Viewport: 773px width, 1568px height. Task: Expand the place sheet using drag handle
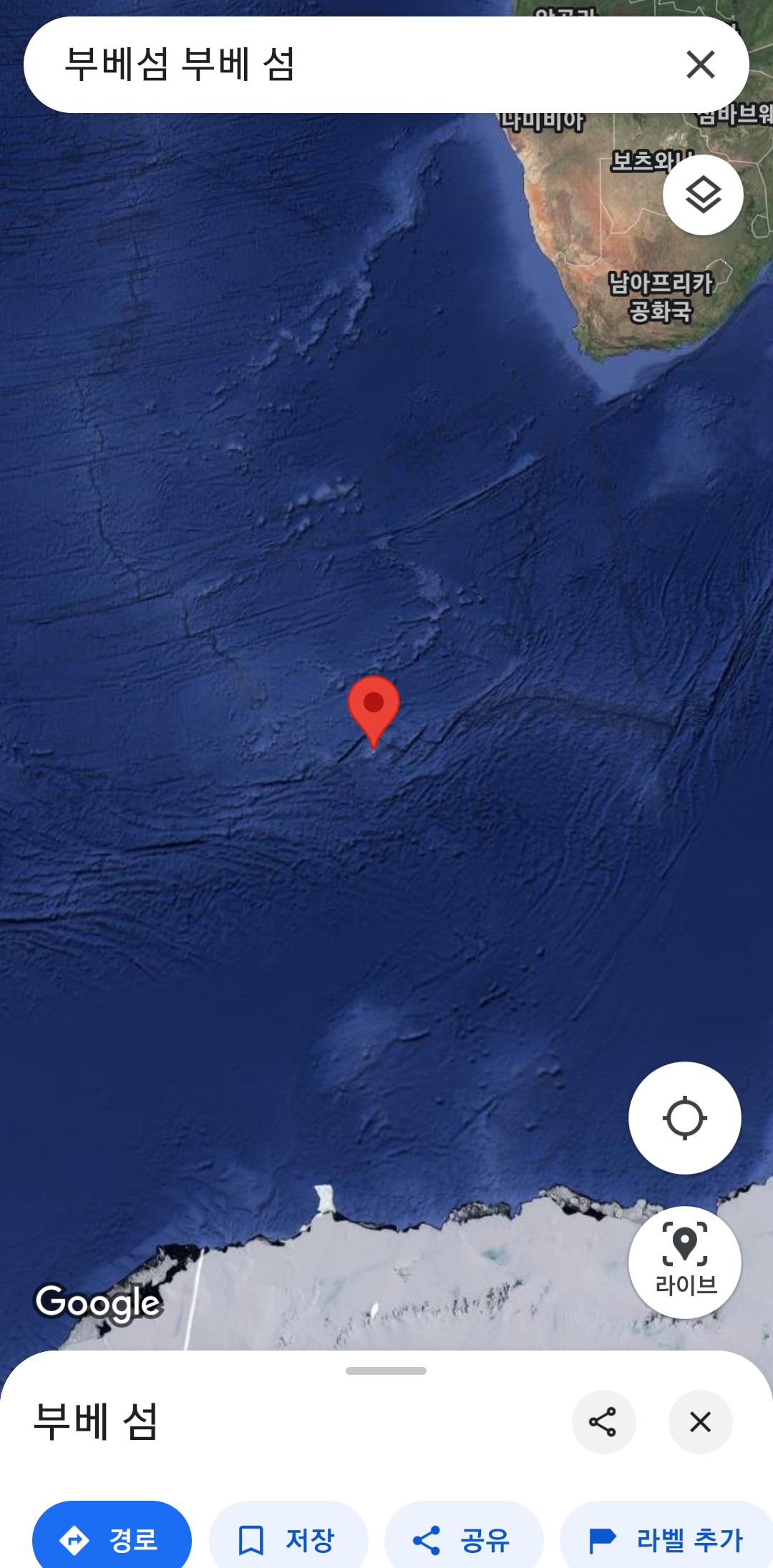[386, 1371]
